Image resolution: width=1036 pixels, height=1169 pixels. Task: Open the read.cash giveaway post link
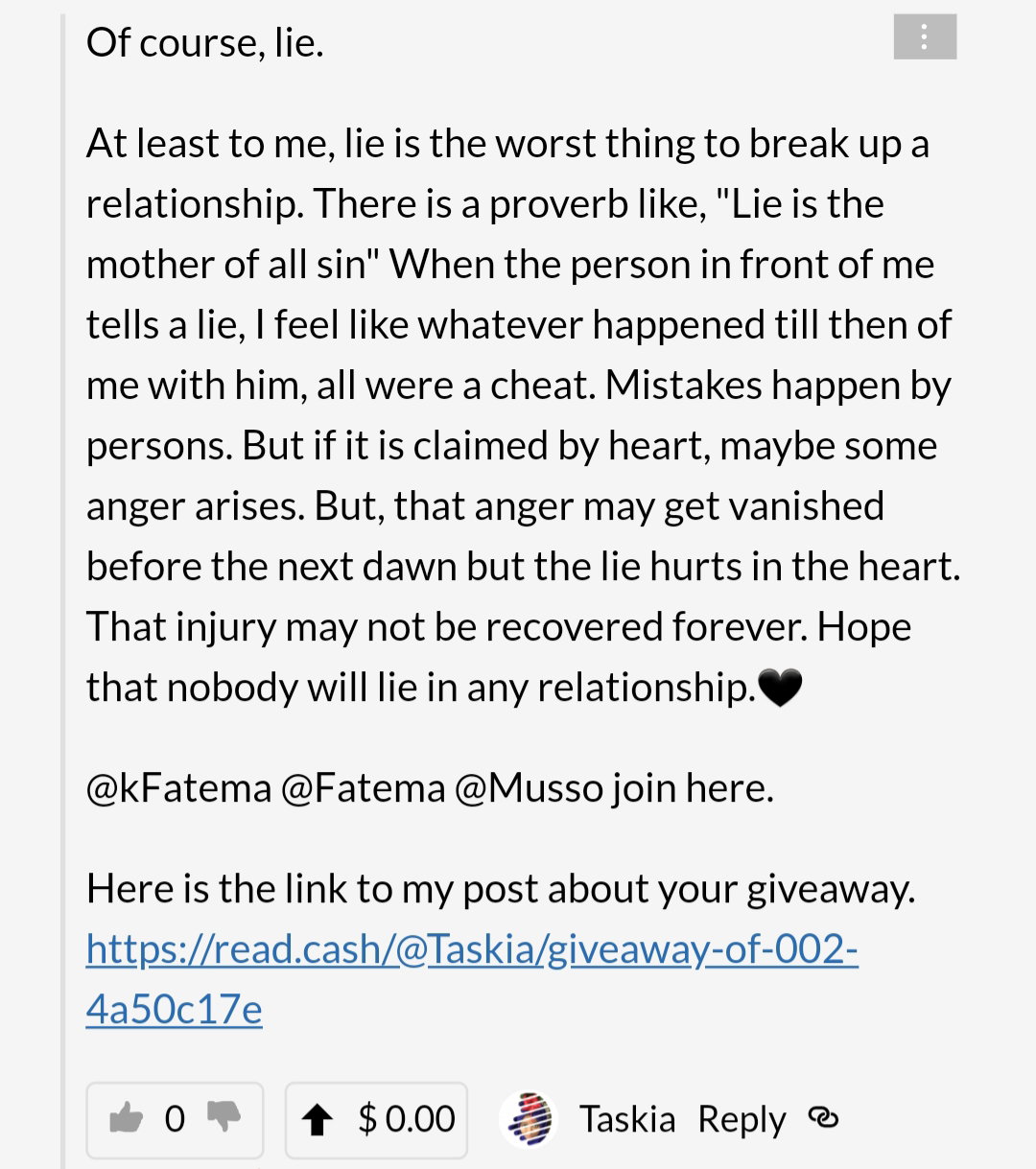coord(471,978)
